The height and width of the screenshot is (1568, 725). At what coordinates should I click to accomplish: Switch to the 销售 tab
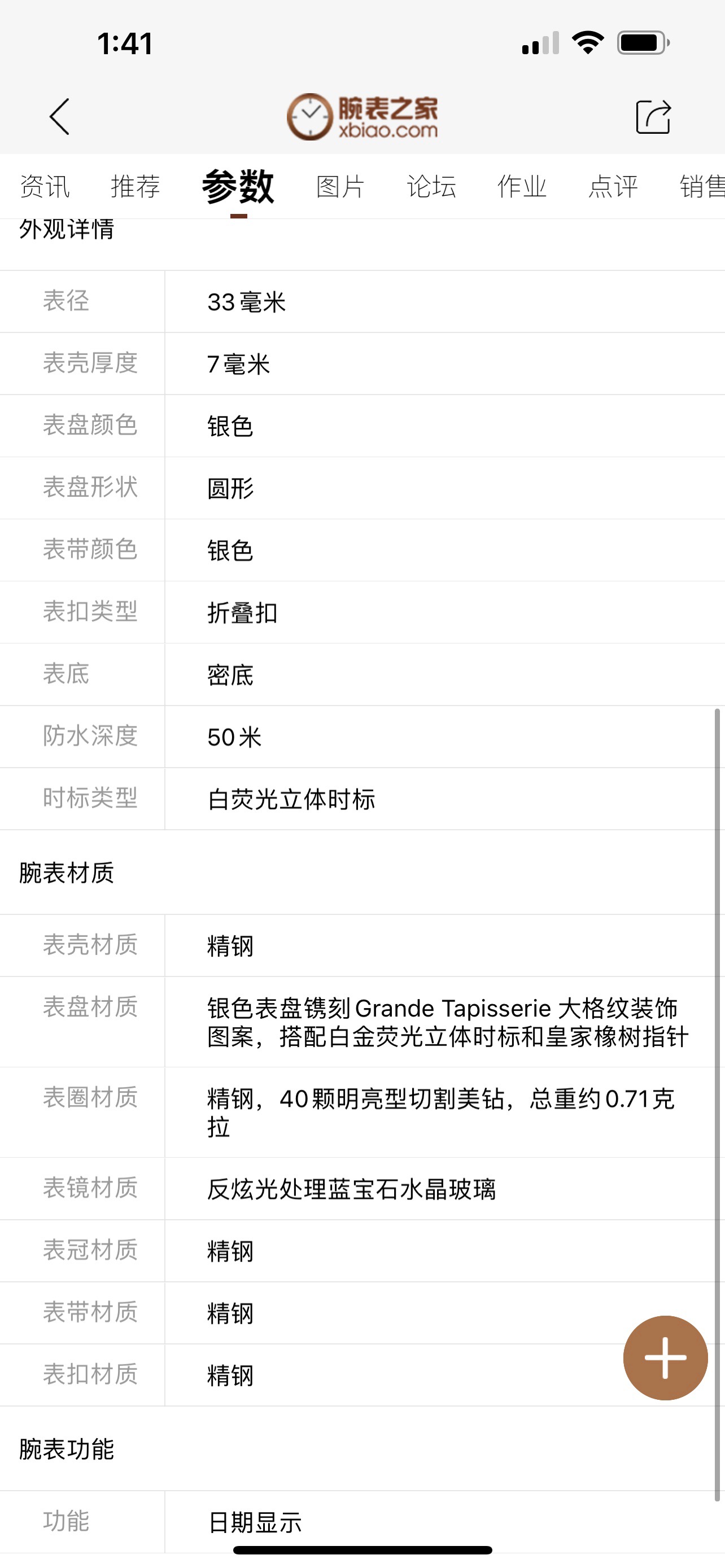pyautogui.click(x=701, y=186)
